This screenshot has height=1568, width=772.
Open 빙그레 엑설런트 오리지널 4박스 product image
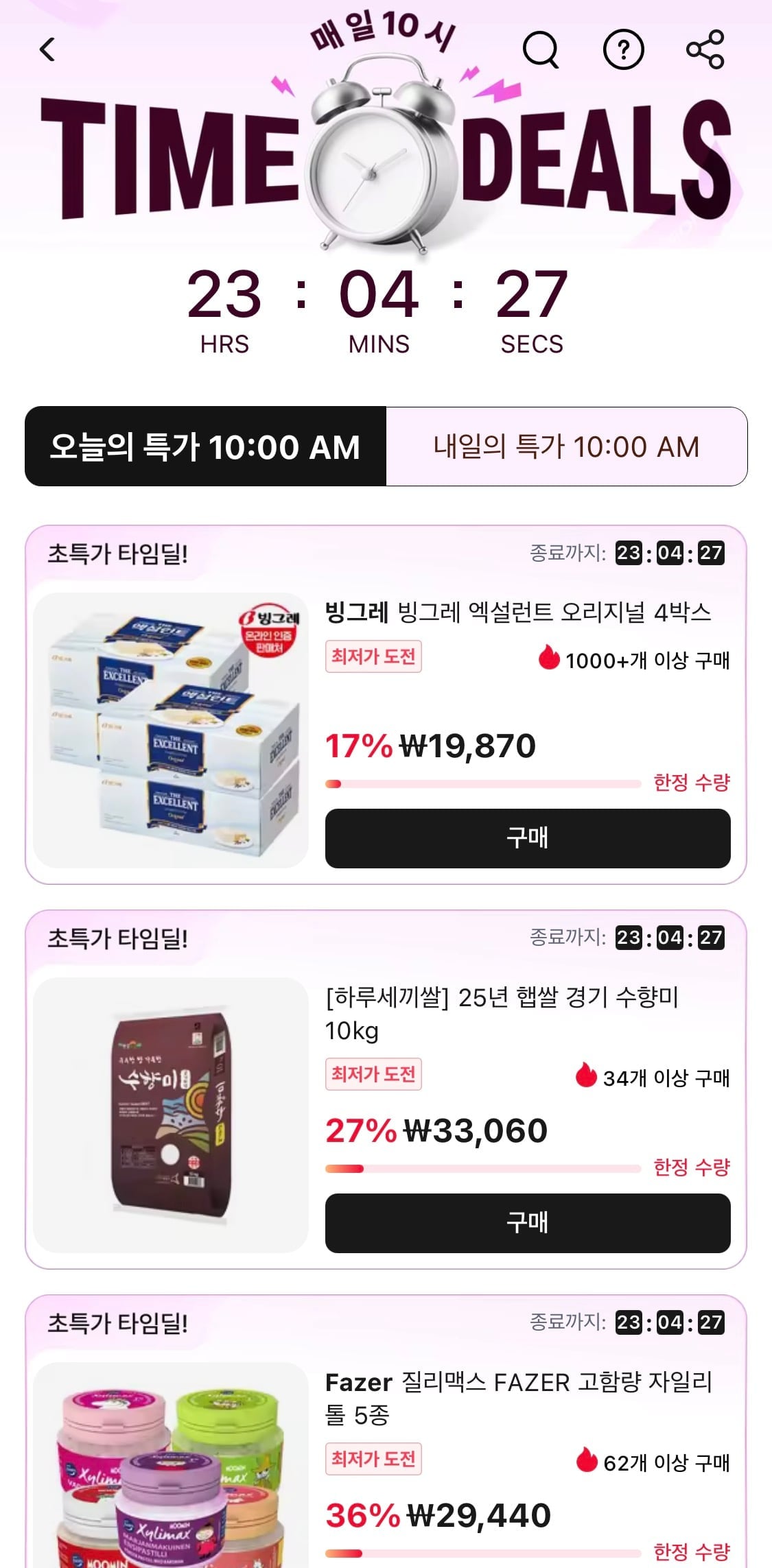[x=171, y=730]
